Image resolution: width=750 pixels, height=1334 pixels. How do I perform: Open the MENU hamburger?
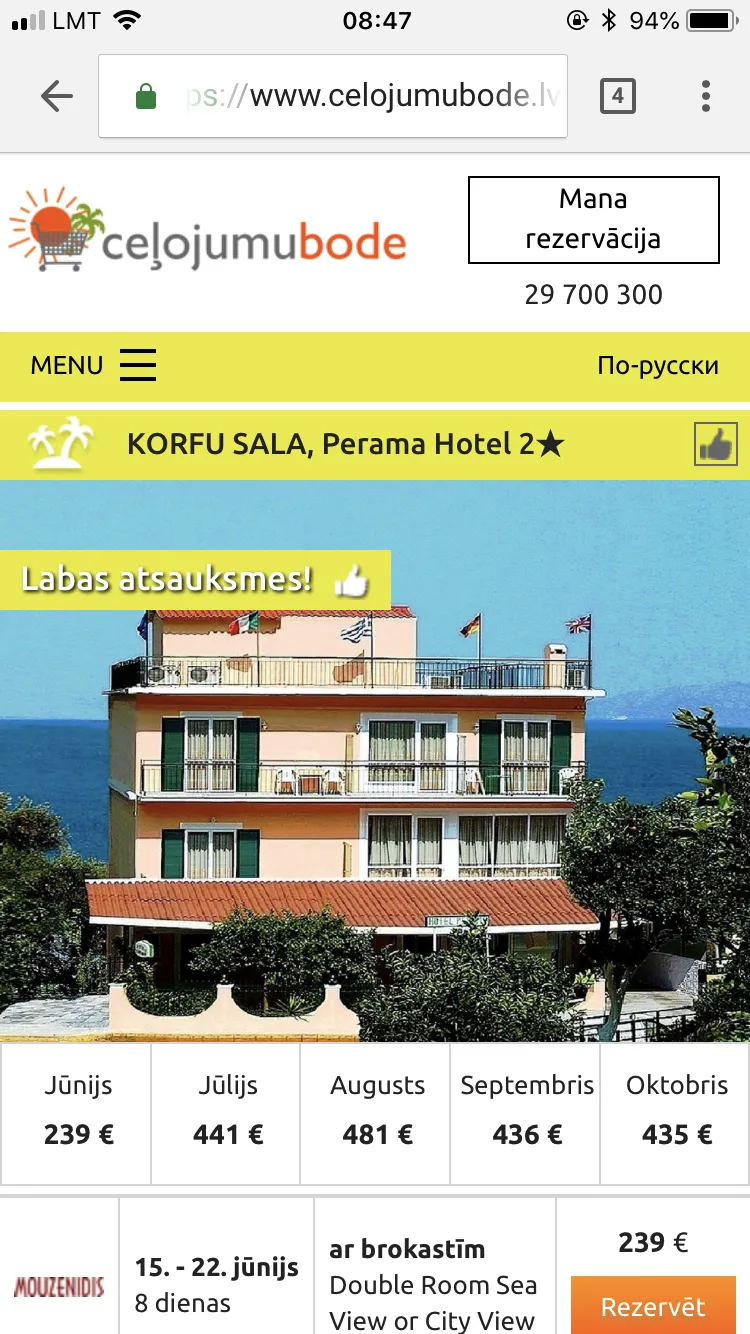coord(94,365)
